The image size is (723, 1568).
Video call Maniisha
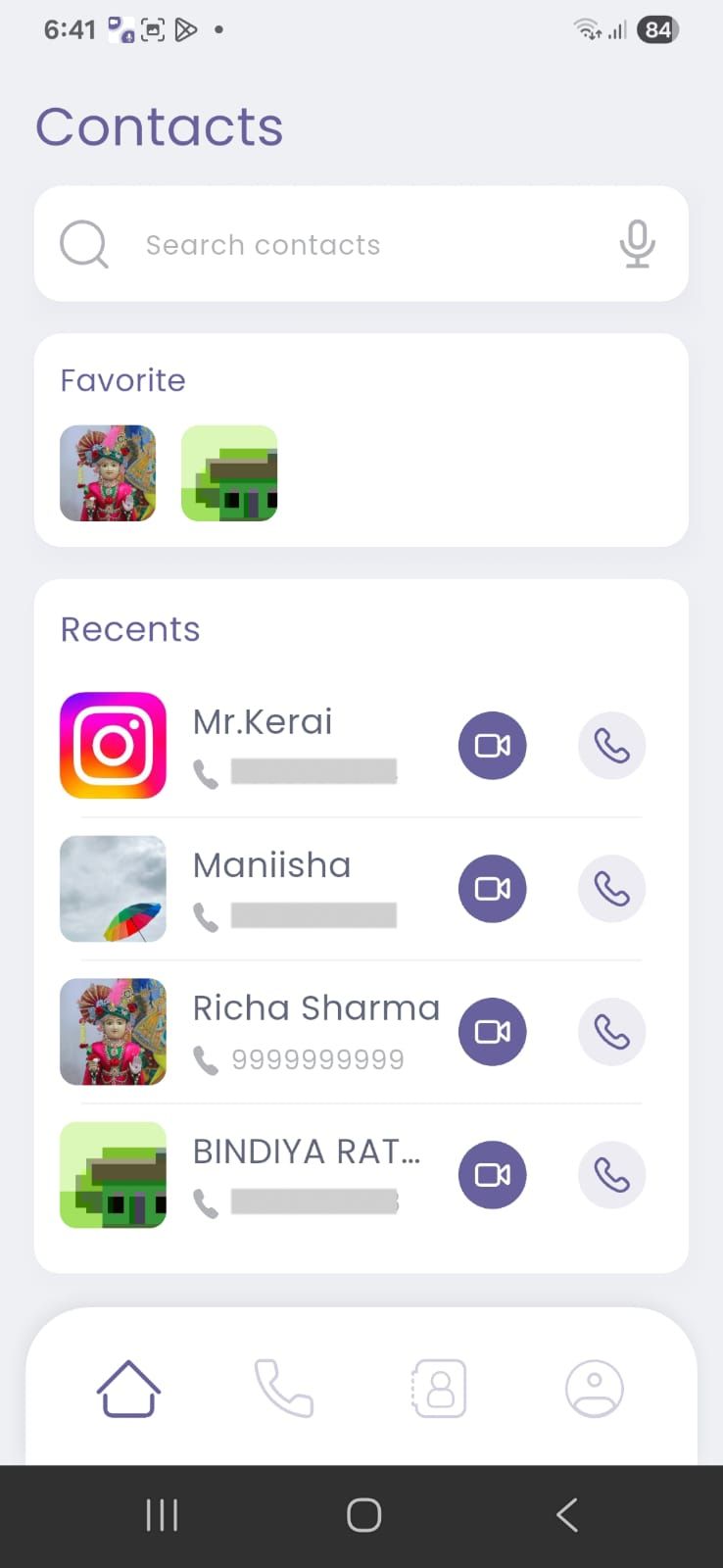point(492,889)
